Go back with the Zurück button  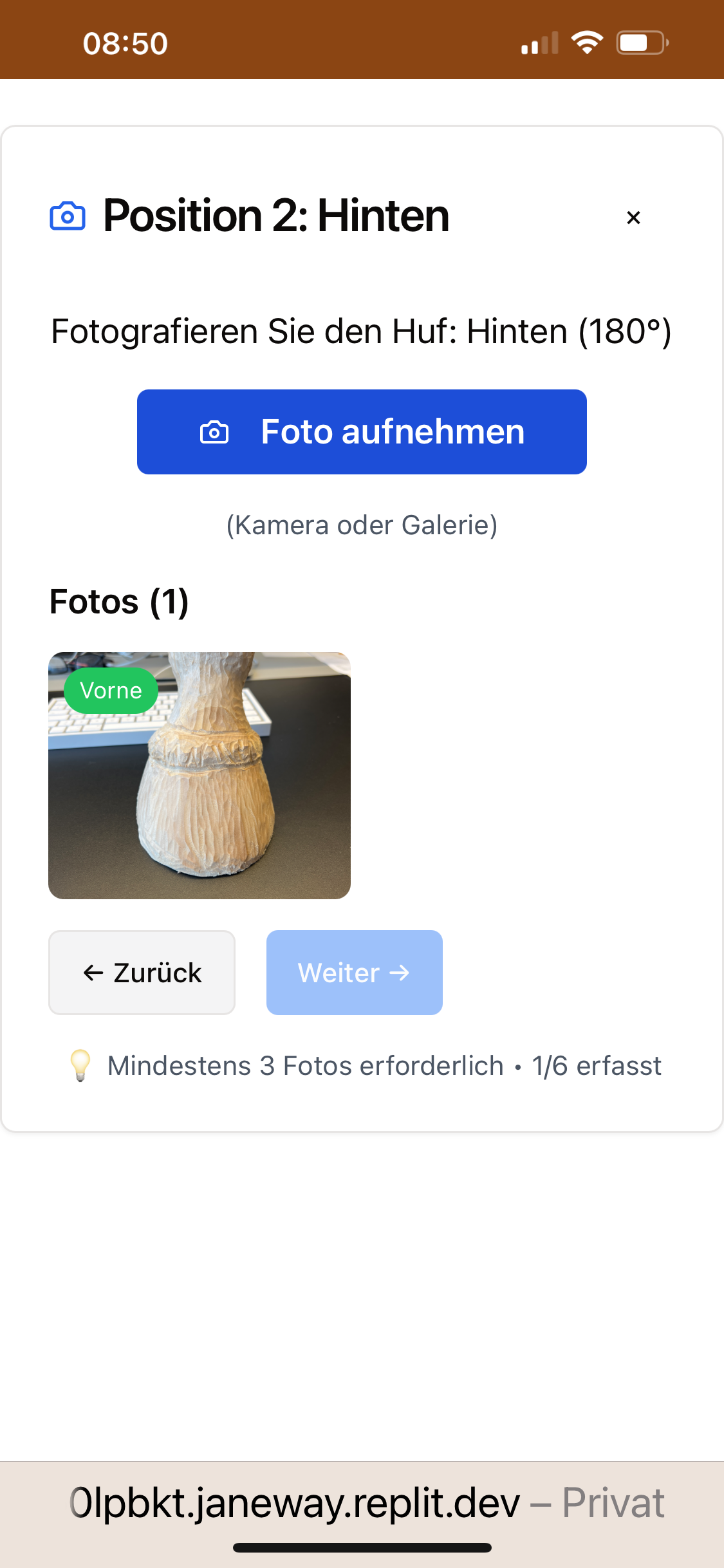click(x=142, y=973)
